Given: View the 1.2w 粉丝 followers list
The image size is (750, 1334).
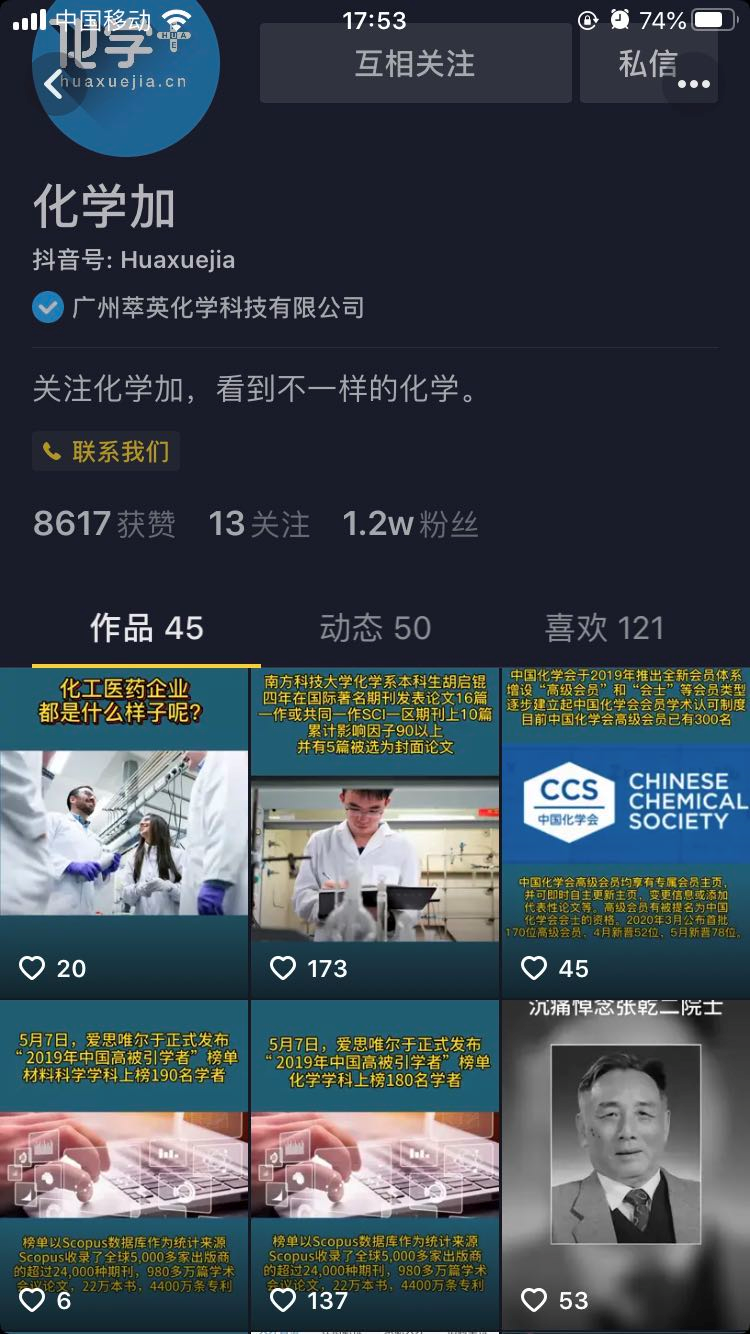Looking at the screenshot, I should pyautogui.click(x=410, y=524).
